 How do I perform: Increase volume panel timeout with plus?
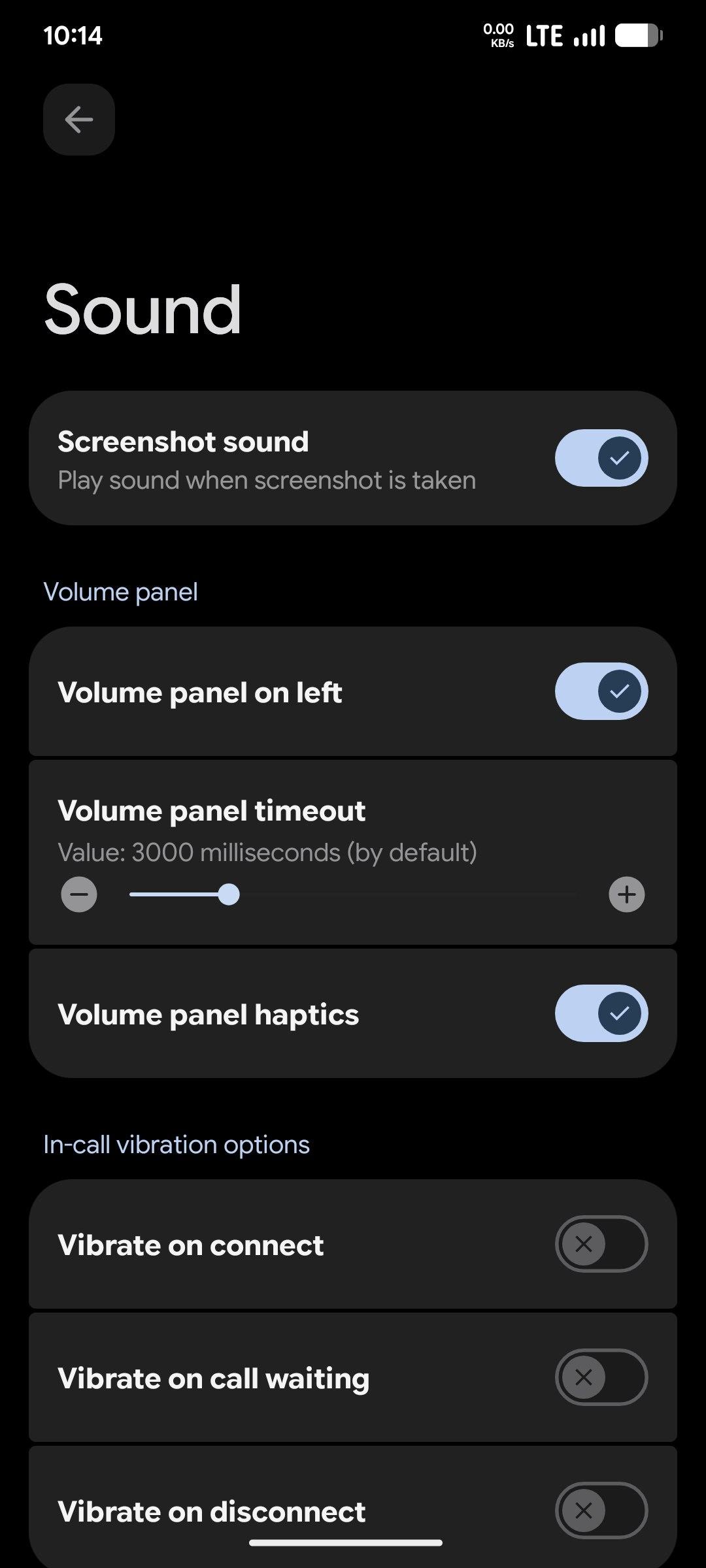coord(626,894)
